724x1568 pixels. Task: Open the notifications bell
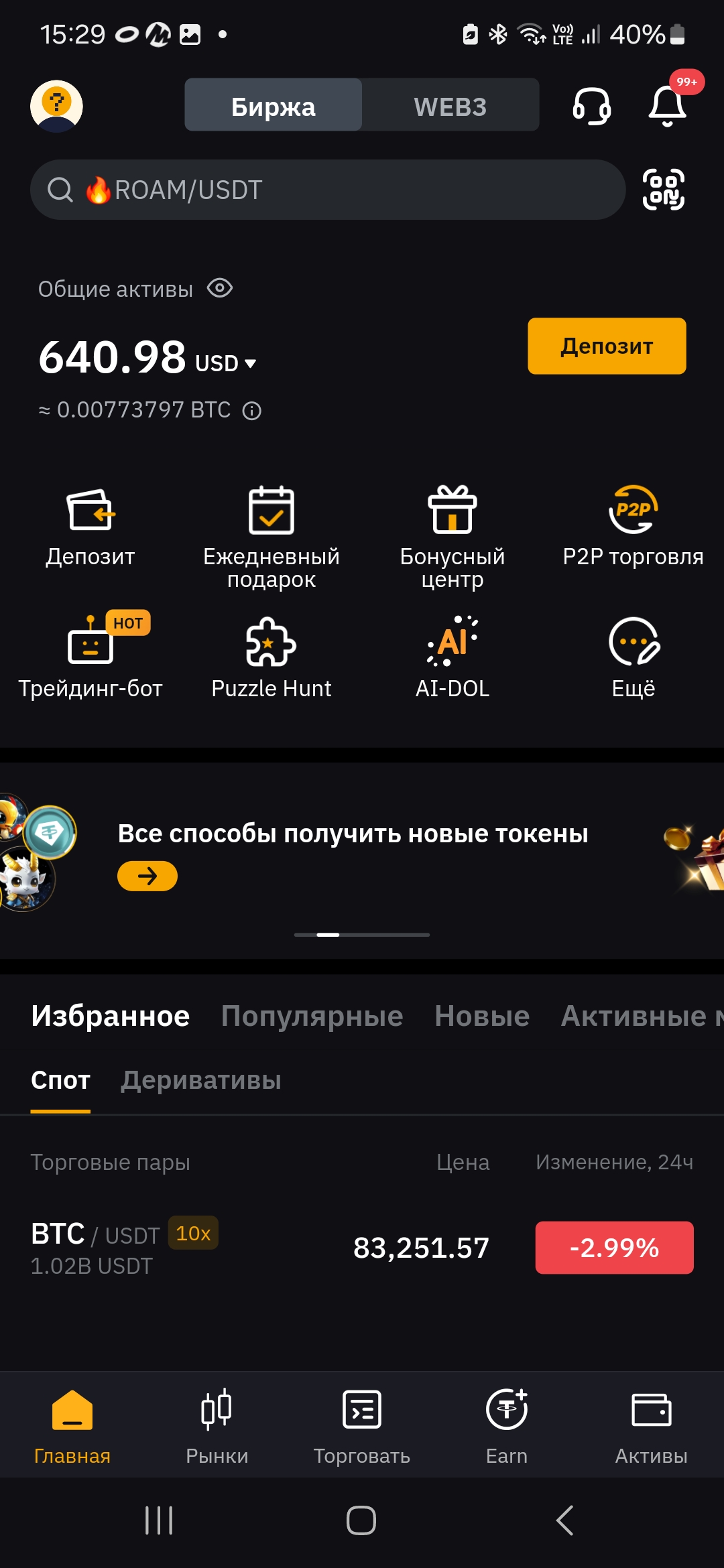point(668,106)
